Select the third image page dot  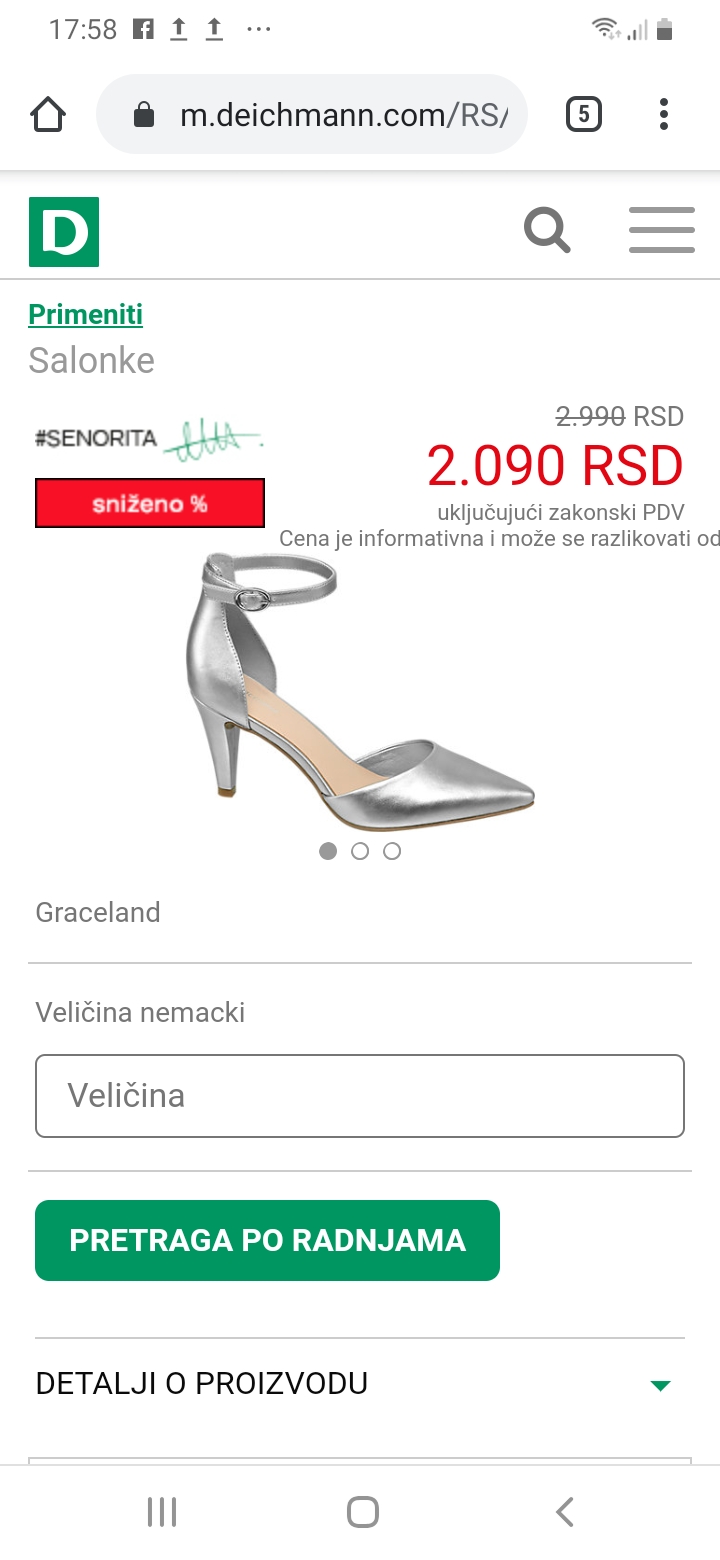392,851
